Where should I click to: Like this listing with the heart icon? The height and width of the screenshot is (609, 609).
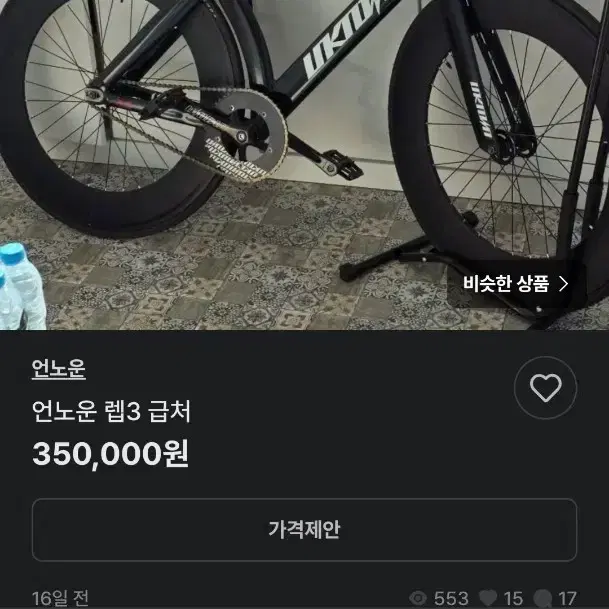pyautogui.click(x=545, y=388)
